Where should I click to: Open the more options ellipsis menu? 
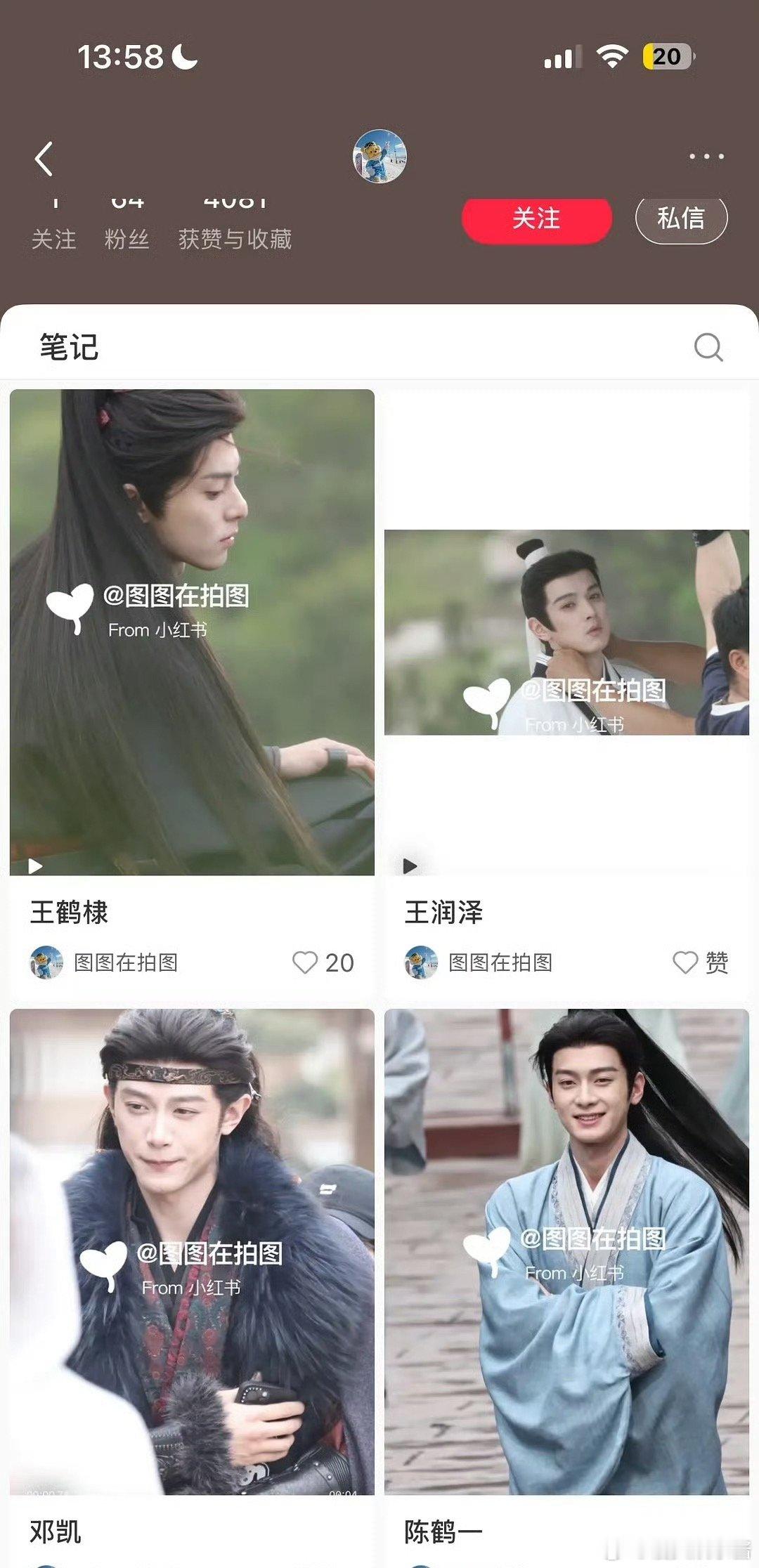(706, 157)
